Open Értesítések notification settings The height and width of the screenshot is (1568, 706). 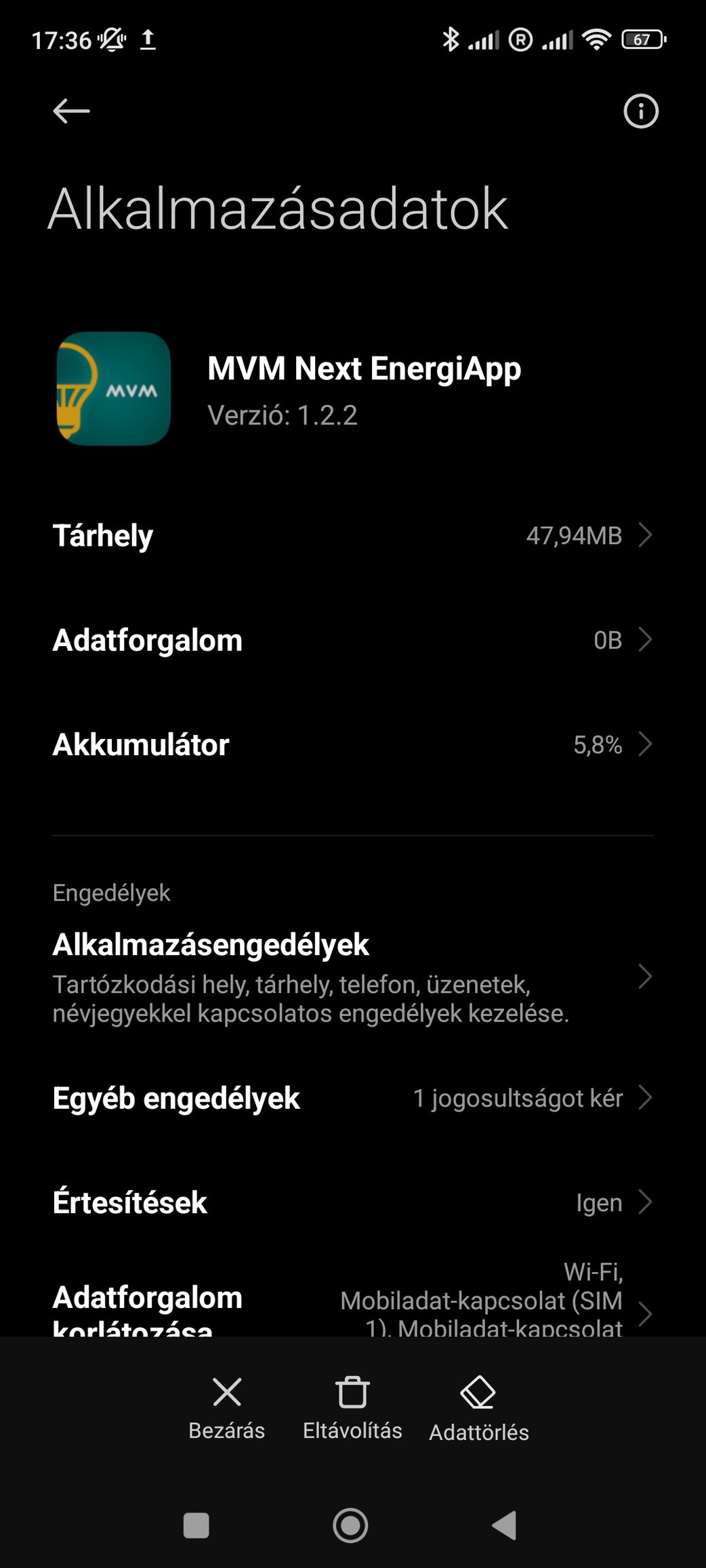click(x=352, y=1202)
